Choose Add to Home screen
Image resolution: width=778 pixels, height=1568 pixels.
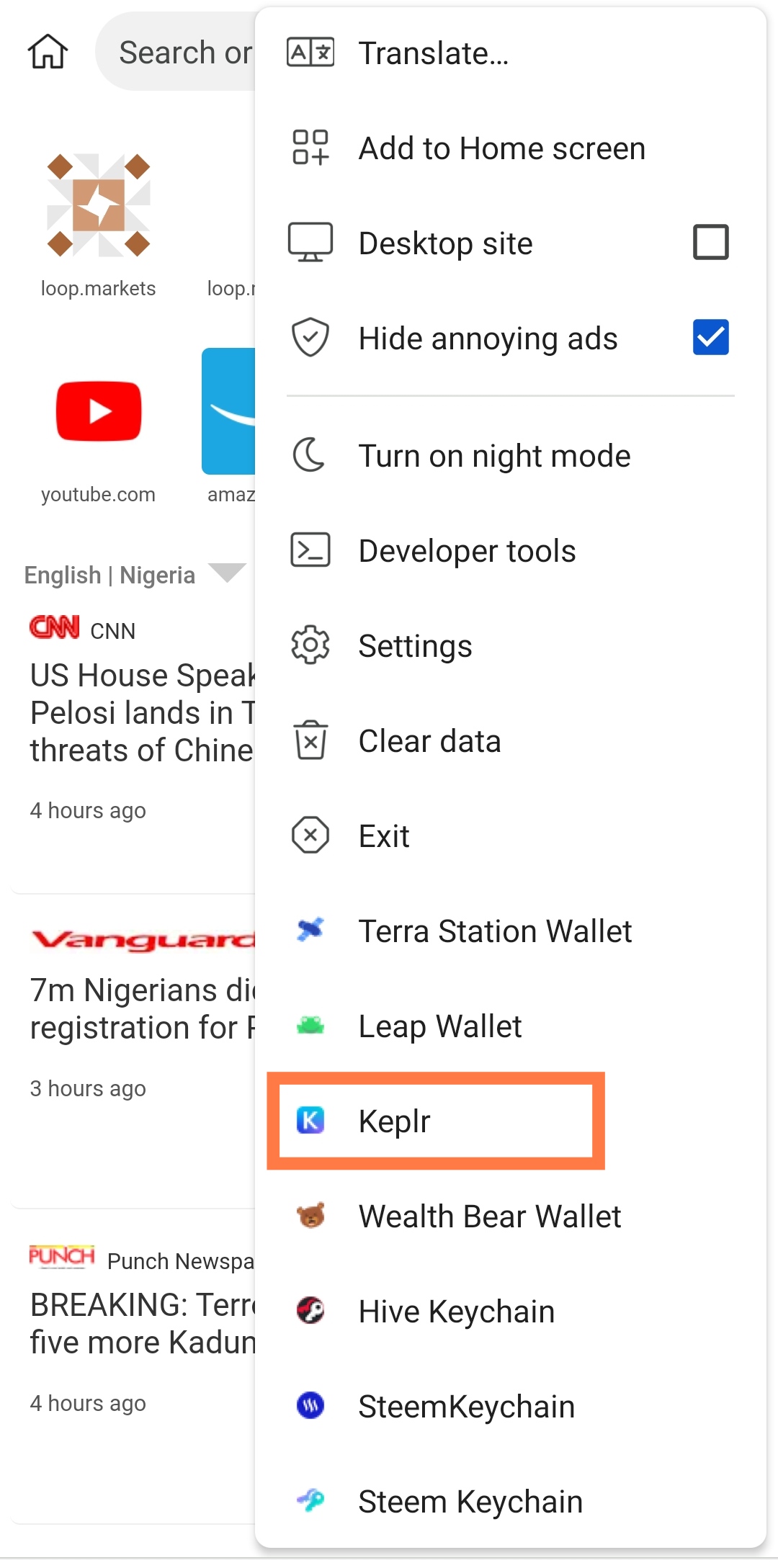coord(501,148)
